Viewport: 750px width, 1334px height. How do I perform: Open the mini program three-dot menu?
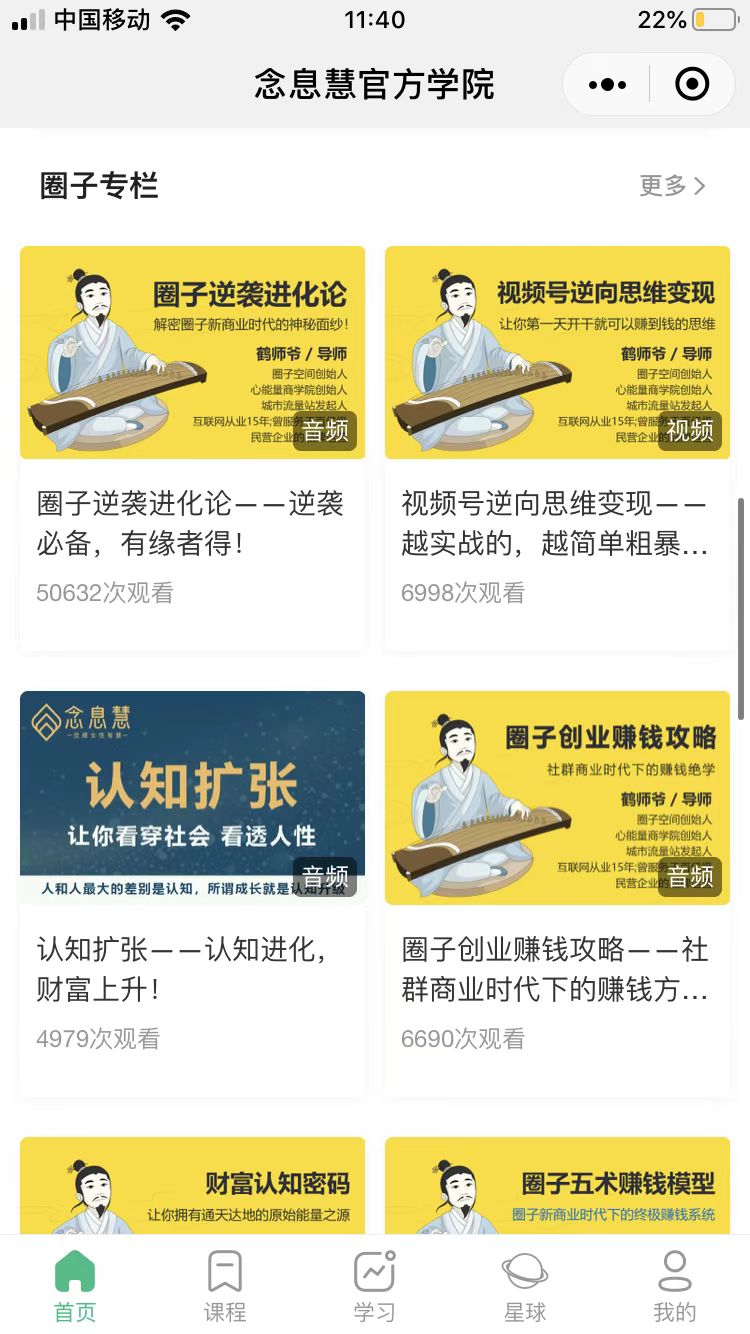click(x=608, y=85)
